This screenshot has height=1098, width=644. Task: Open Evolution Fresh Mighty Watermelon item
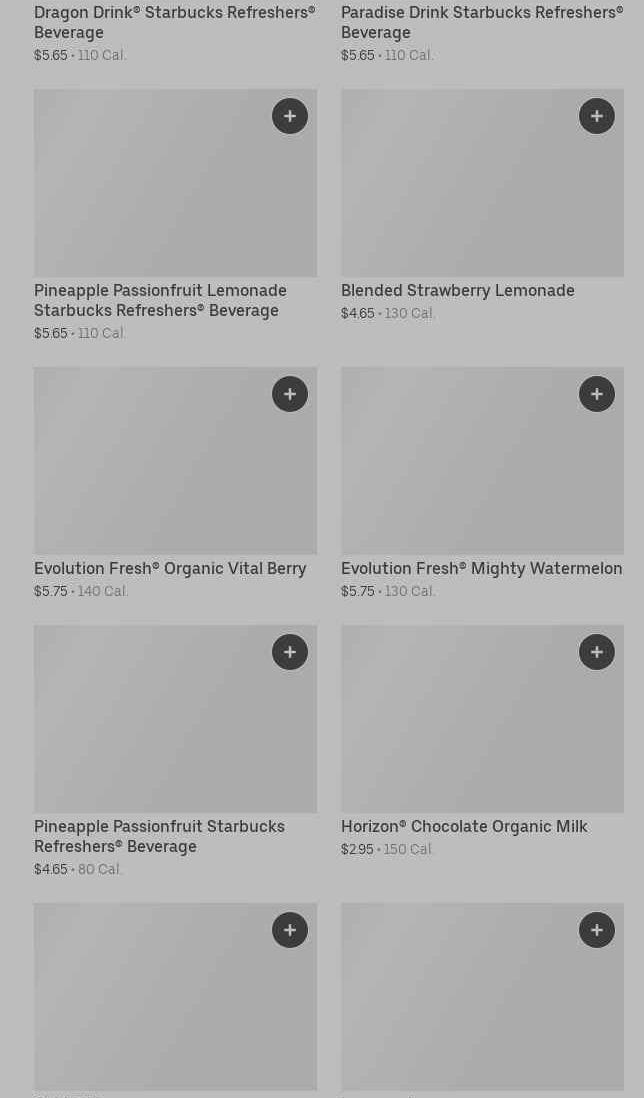point(482,483)
